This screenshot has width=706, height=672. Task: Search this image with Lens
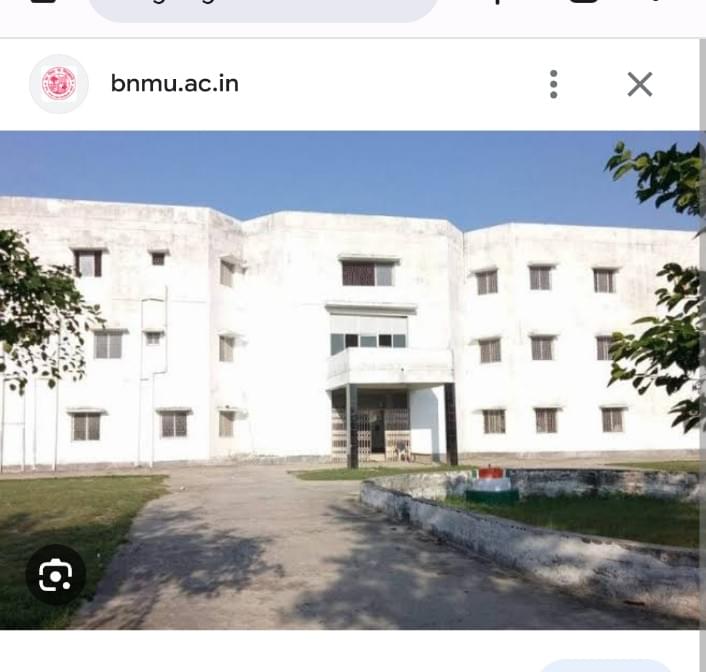point(55,574)
